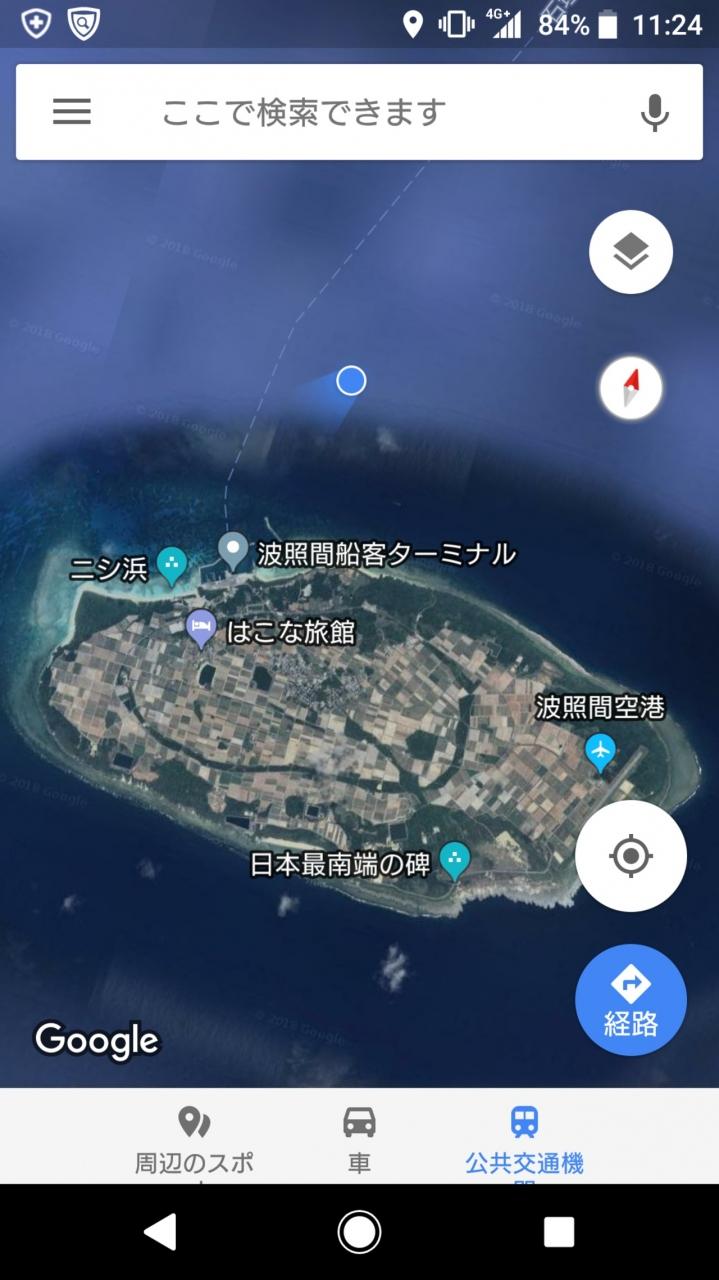Switch to the 周辺のスポット tab
The image size is (719, 1280).
click(x=194, y=1139)
